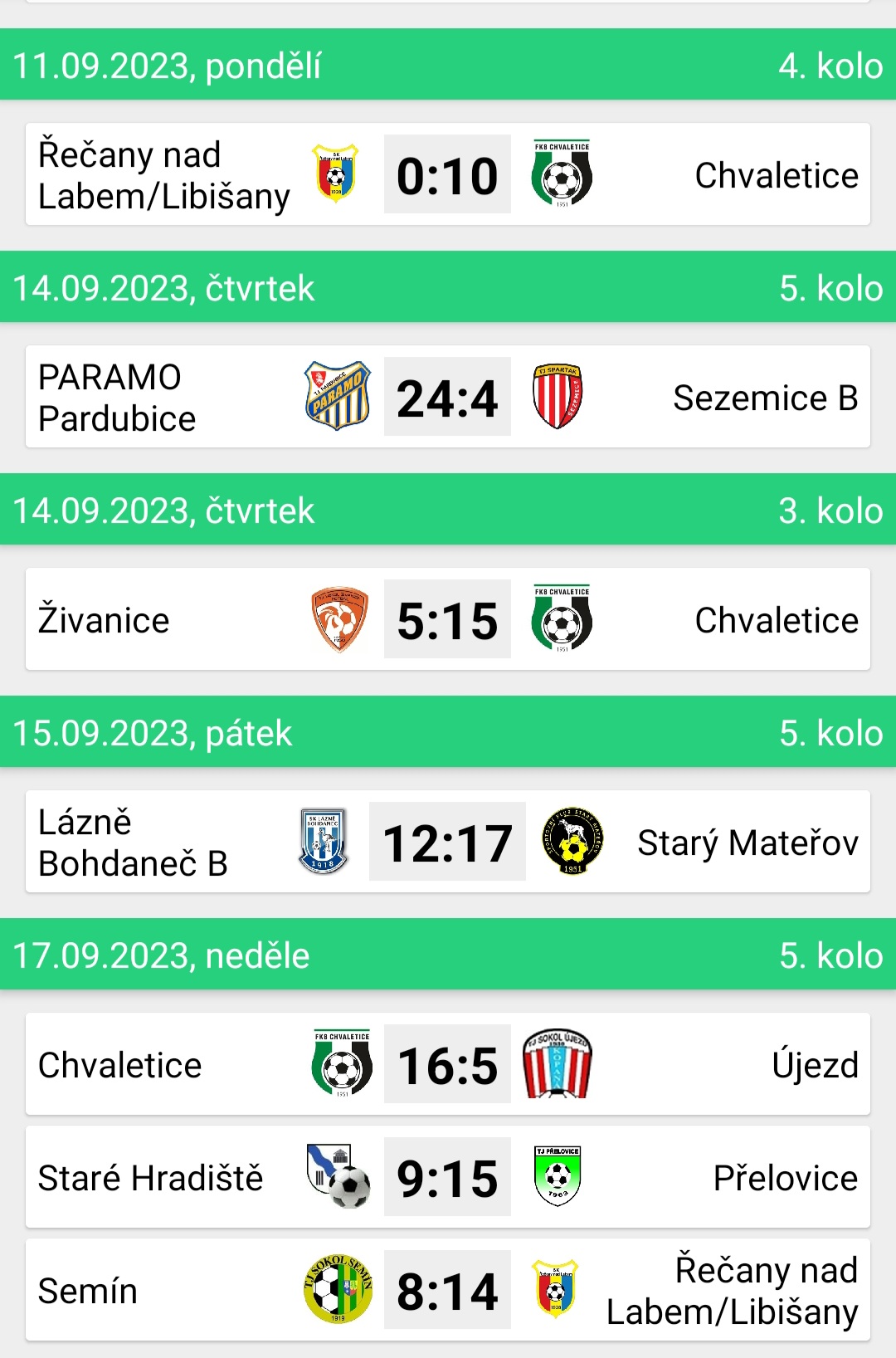View the Semín vs Řečany nad Labem/Libišany 8:14 match

tap(447, 1291)
